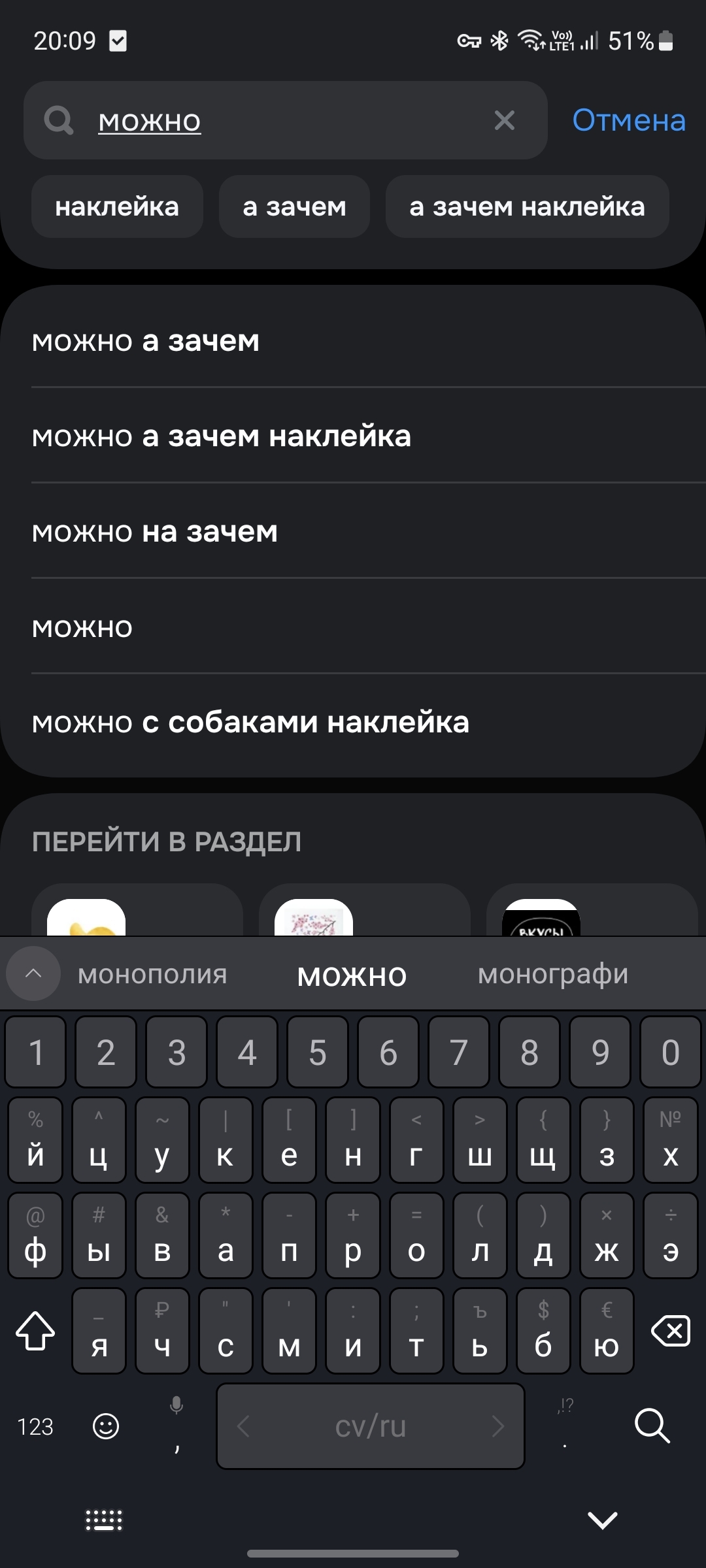The height and width of the screenshot is (1568, 706).
Task: Add the «а зачем» chip to the query
Action: coord(294,206)
